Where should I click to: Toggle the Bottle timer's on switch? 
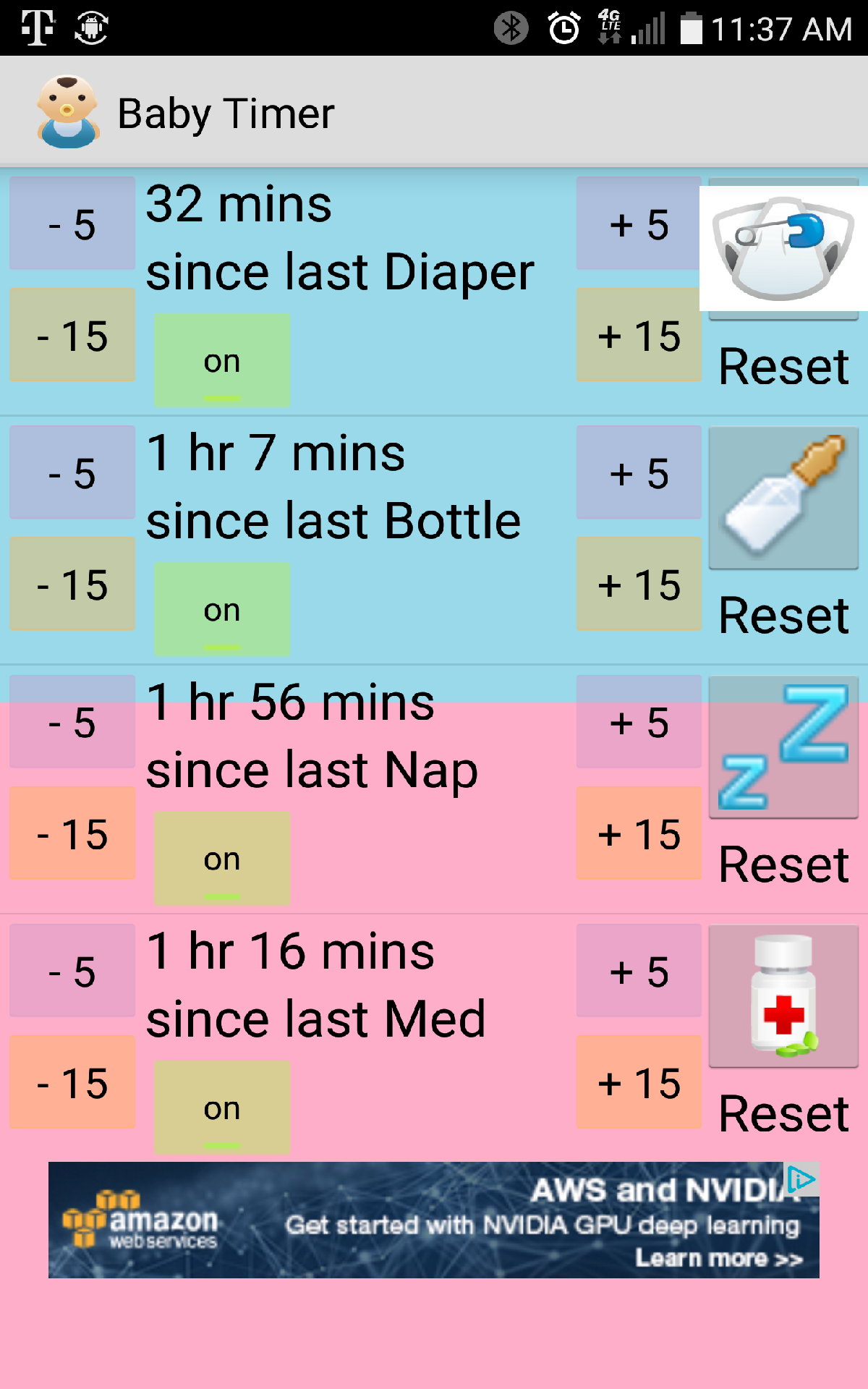[x=221, y=609]
